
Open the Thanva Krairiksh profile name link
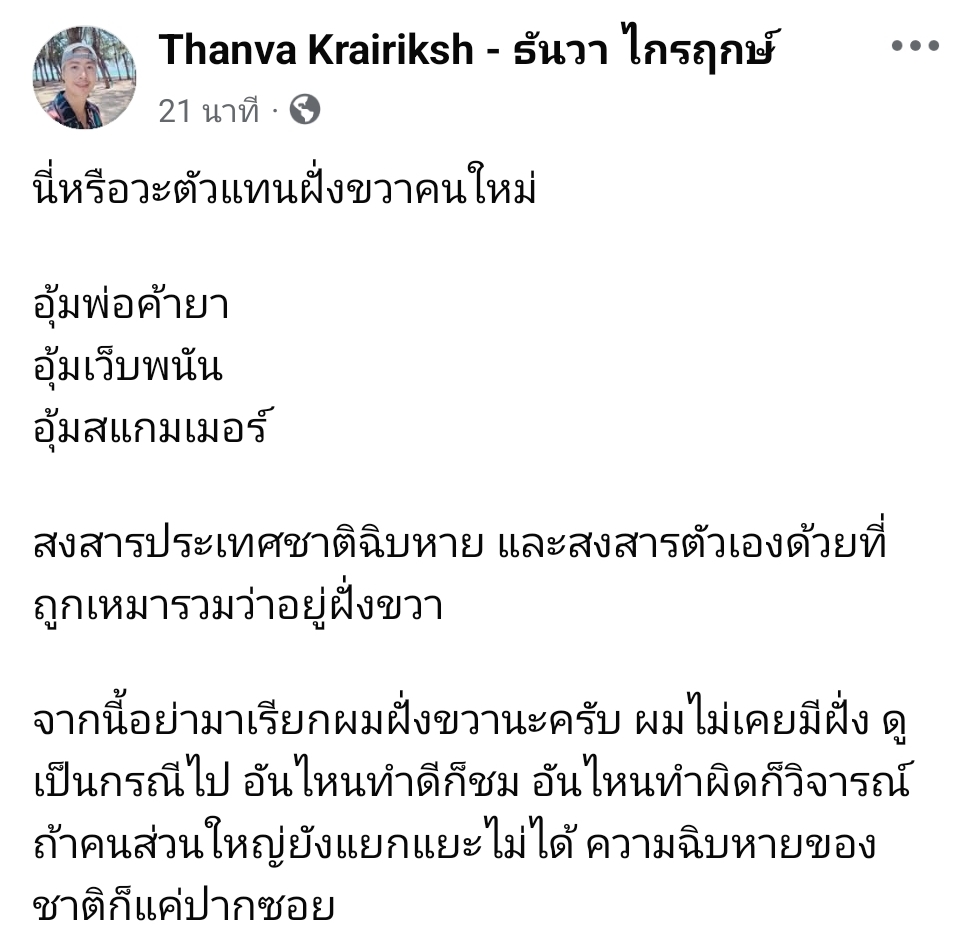[467, 50]
